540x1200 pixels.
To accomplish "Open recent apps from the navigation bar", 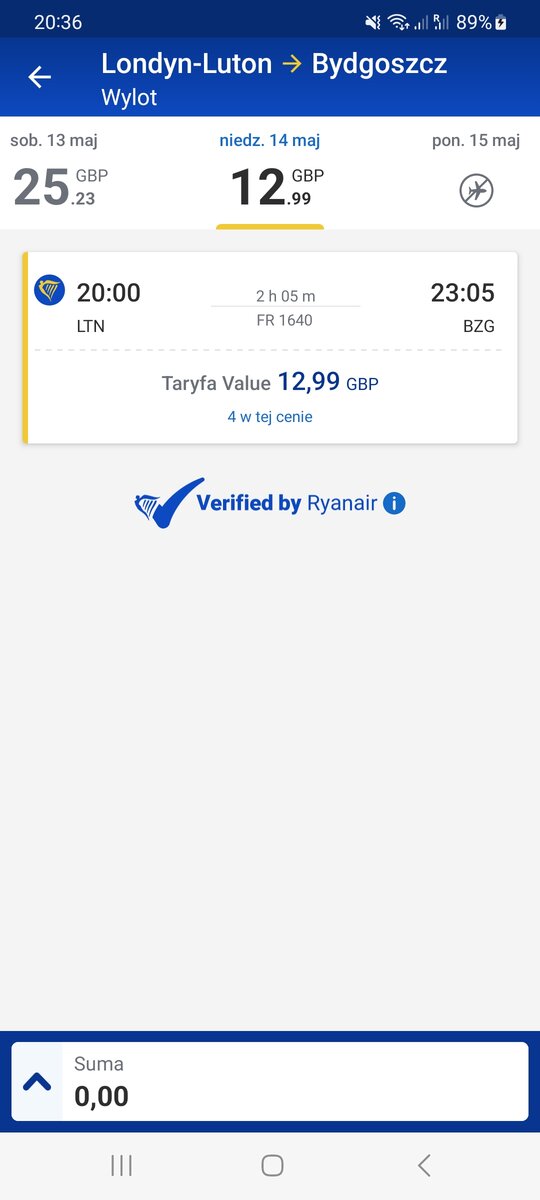I will pyautogui.click(x=122, y=1165).
